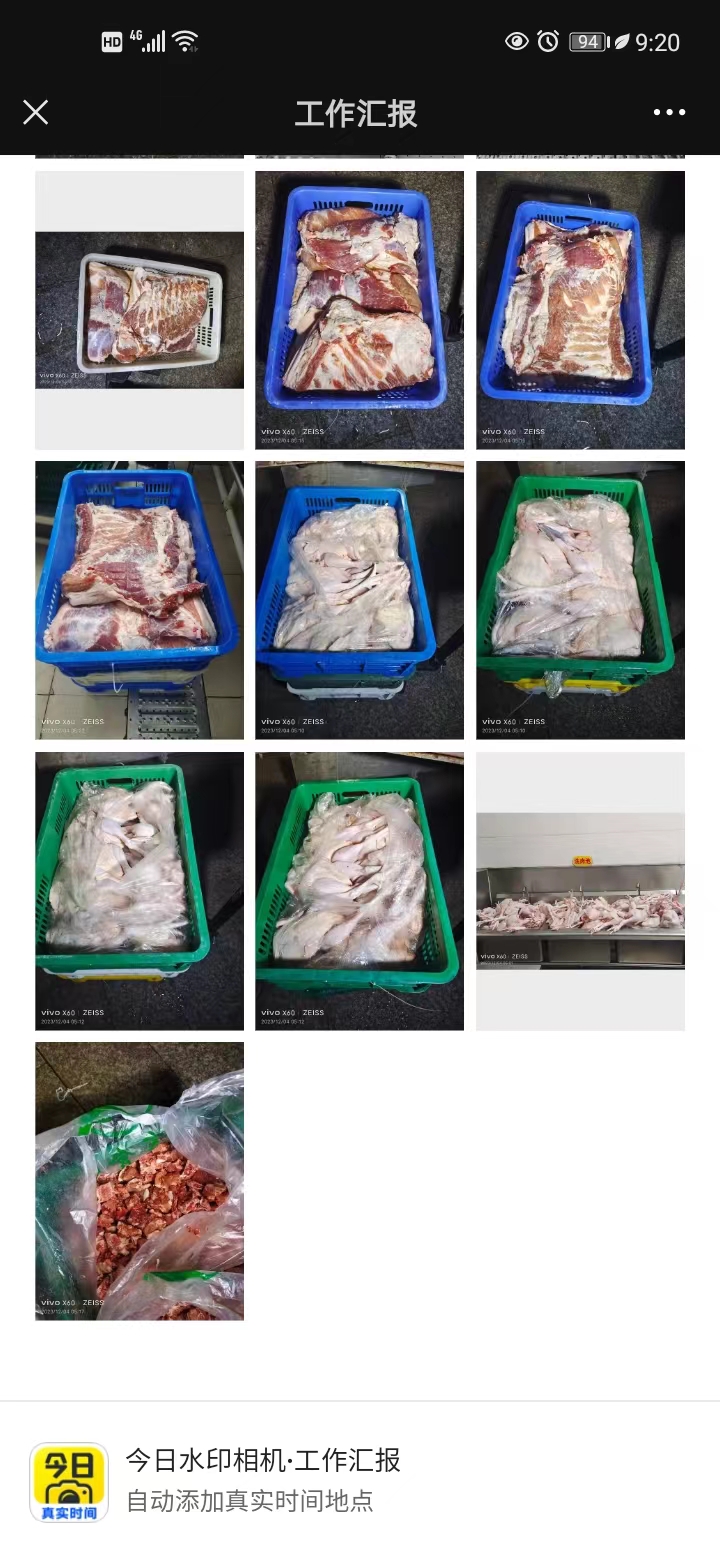Open the three-dot overflow menu
The width and height of the screenshot is (720, 1560).
click(669, 112)
